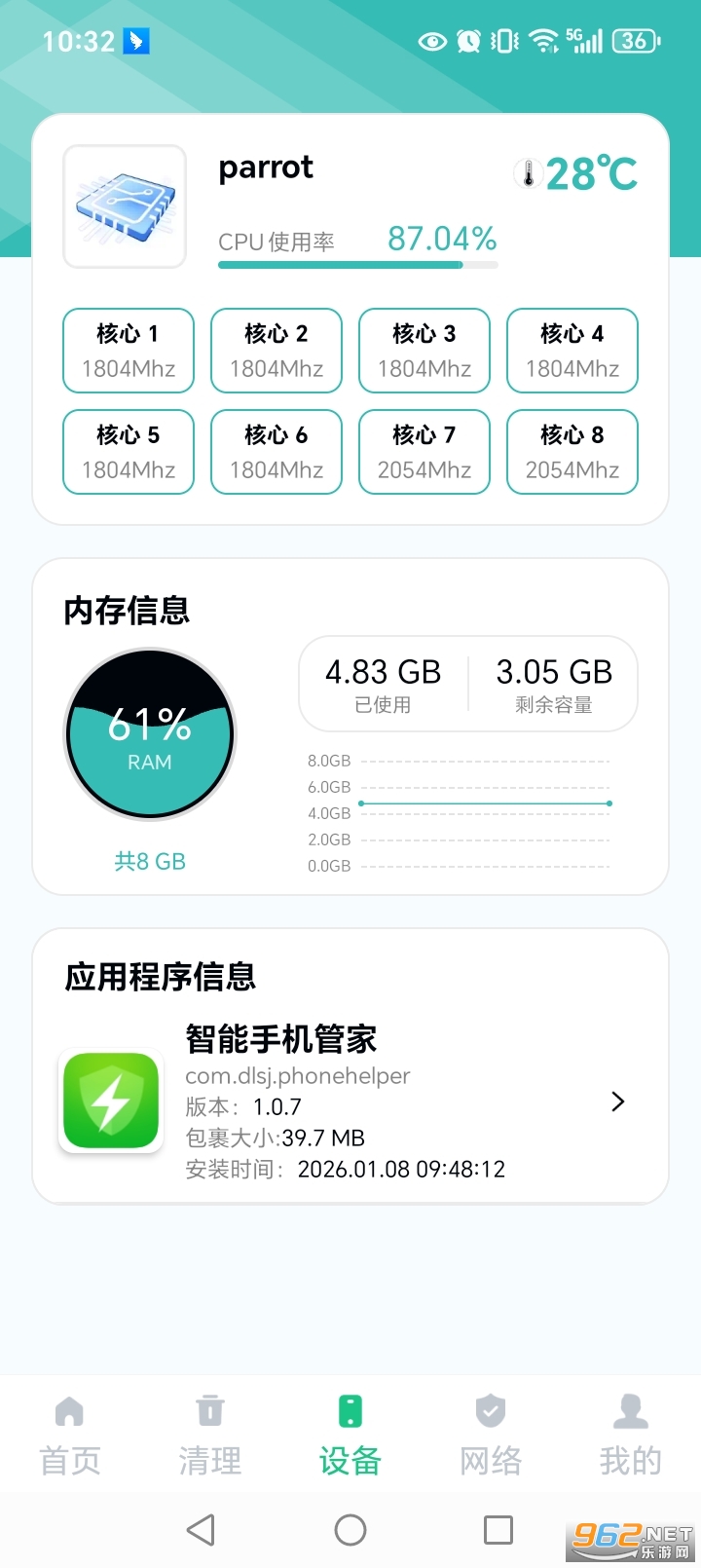
Task: Expand details for 智能手机管家 app info
Action: 617,1101
